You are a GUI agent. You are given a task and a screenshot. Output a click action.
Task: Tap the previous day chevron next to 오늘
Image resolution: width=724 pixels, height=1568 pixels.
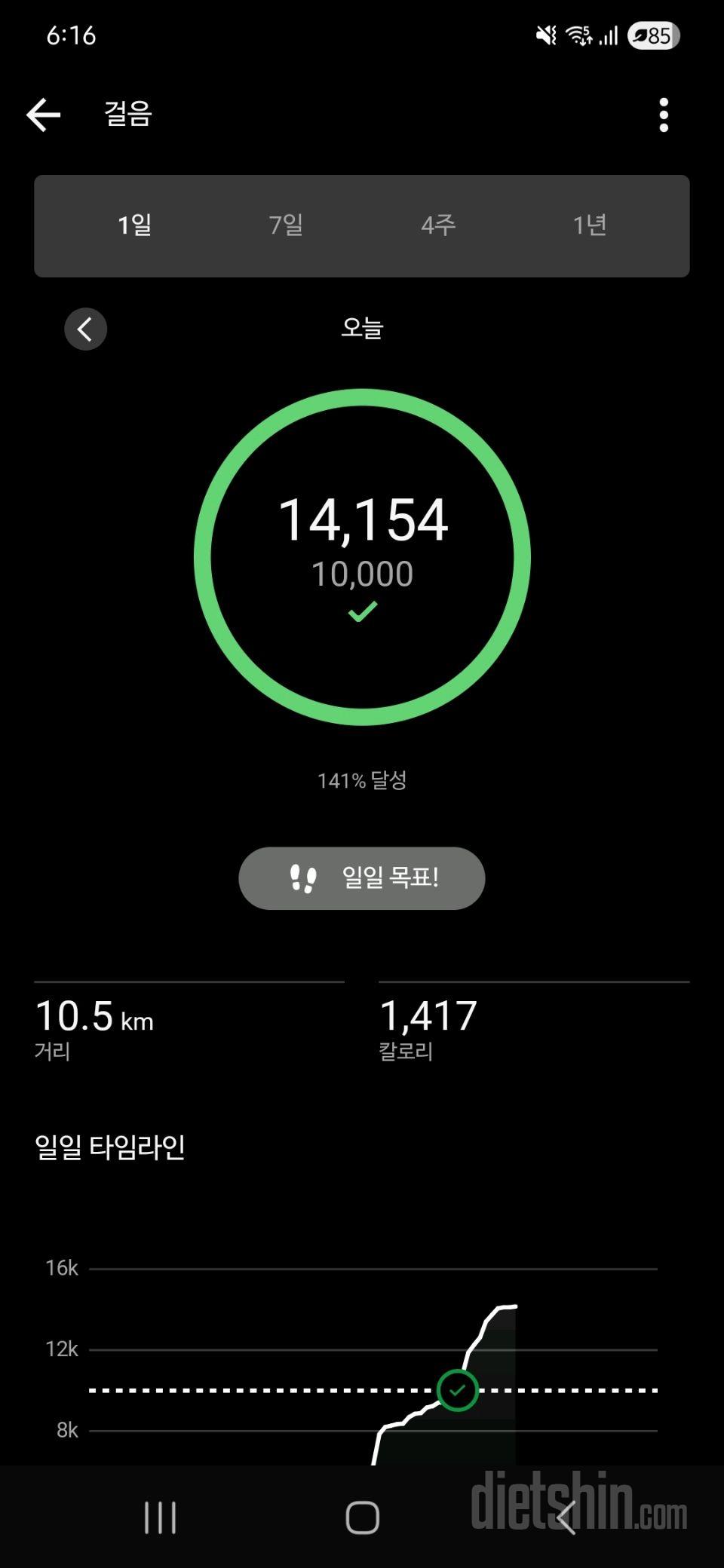[x=86, y=329]
